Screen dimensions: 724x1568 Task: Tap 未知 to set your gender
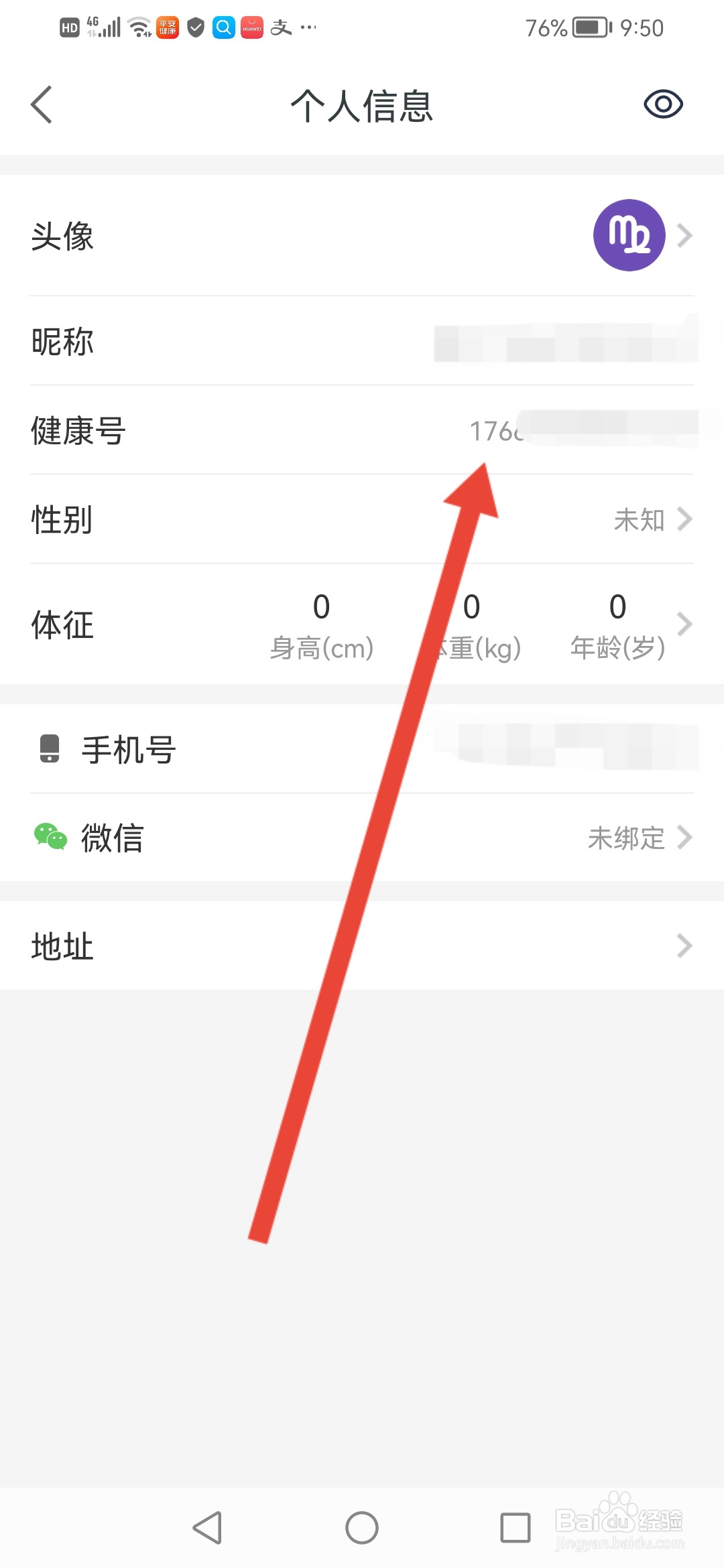(x=639, y=521)
